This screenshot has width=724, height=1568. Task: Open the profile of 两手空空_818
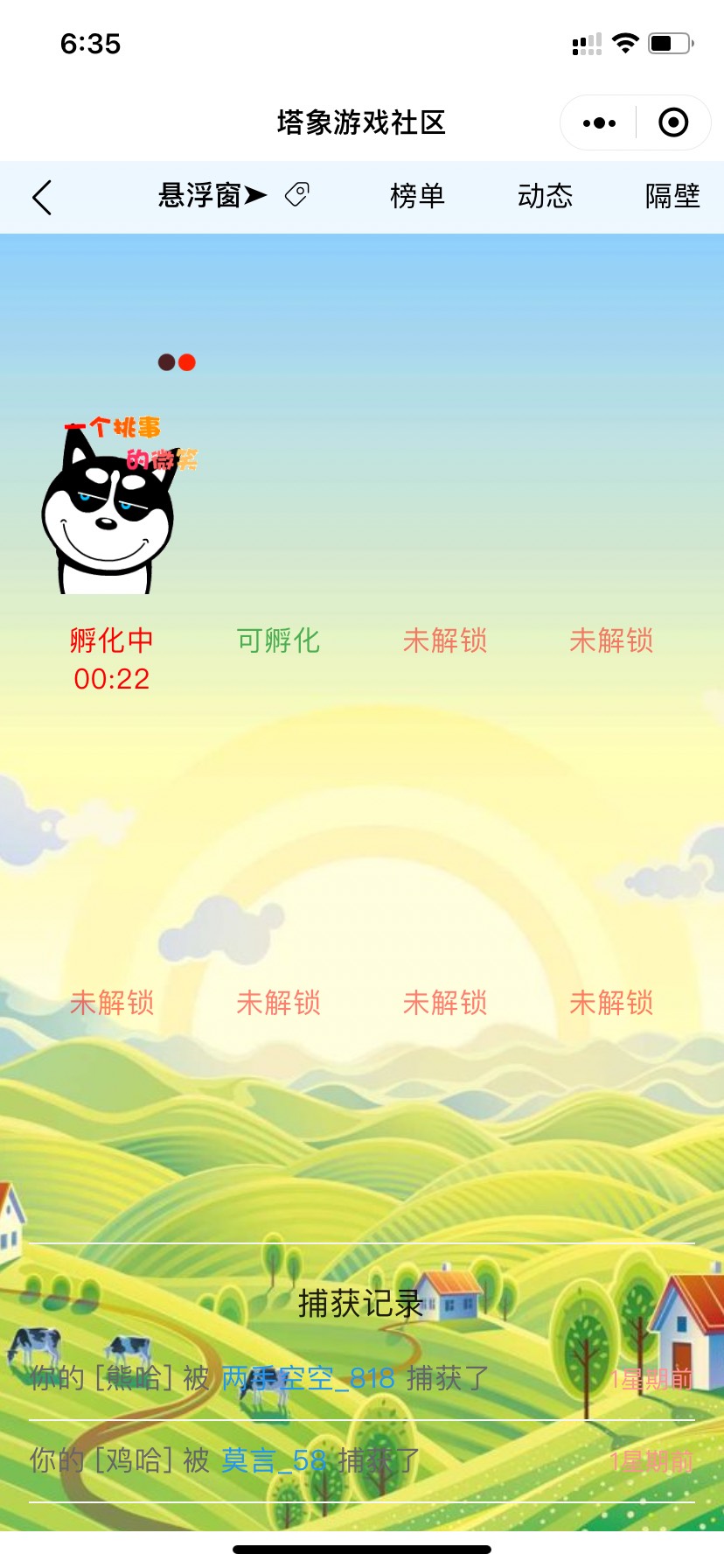point(308,1378)
